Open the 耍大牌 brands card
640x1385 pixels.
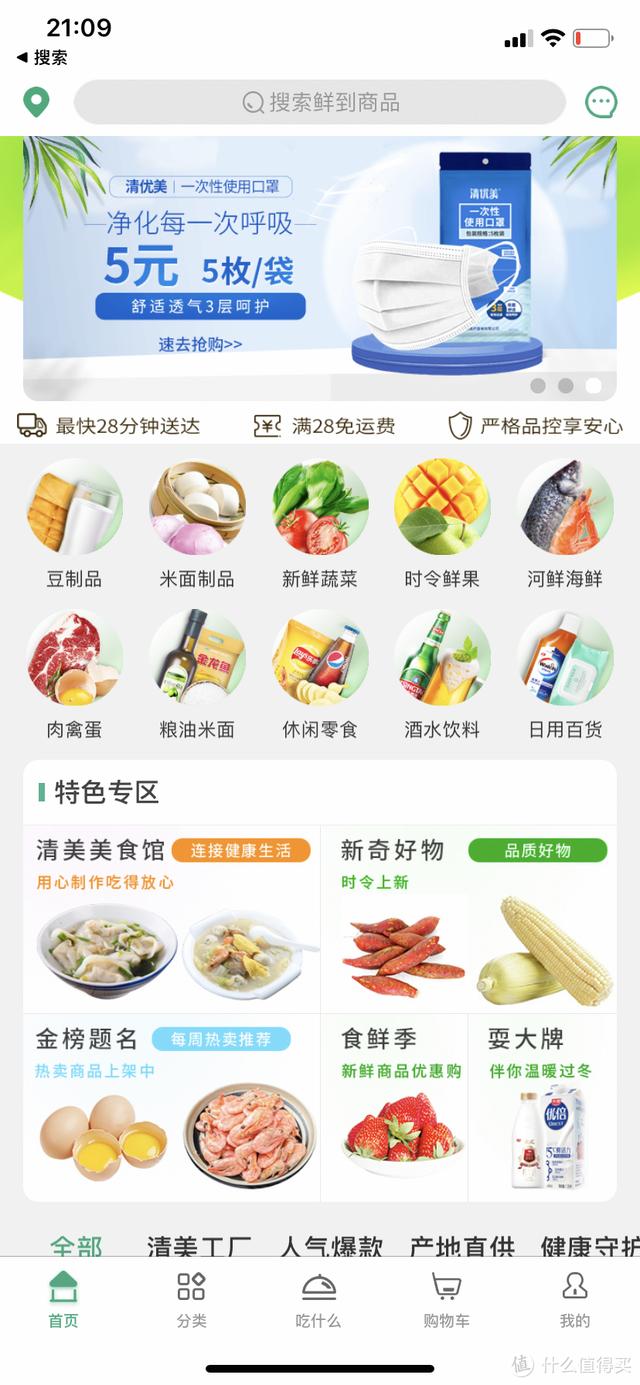point(542,1107)
